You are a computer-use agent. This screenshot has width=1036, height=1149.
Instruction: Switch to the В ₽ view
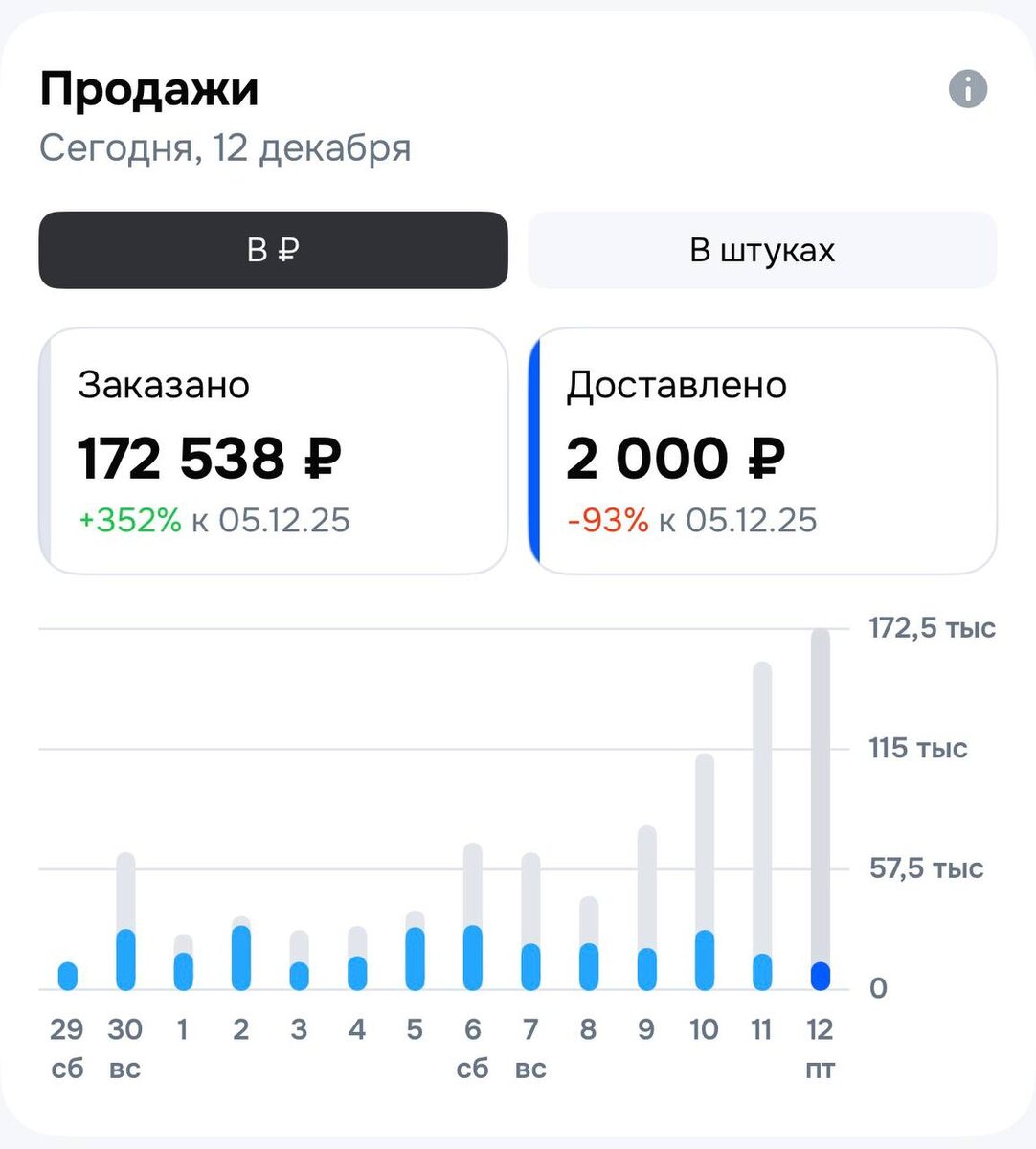click(x=273, y=250)
